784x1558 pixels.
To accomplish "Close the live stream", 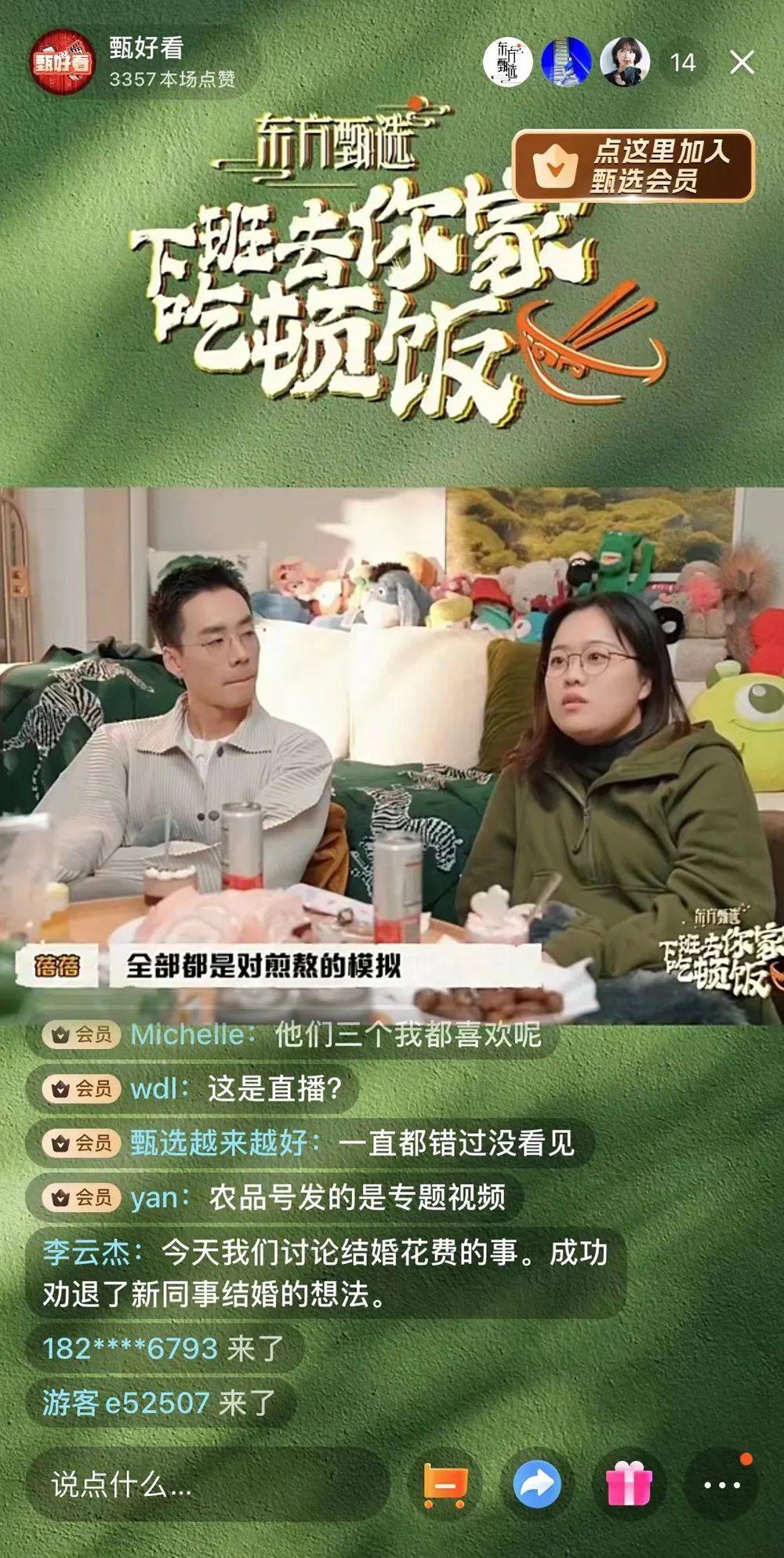I will click(x=742, y=63).
